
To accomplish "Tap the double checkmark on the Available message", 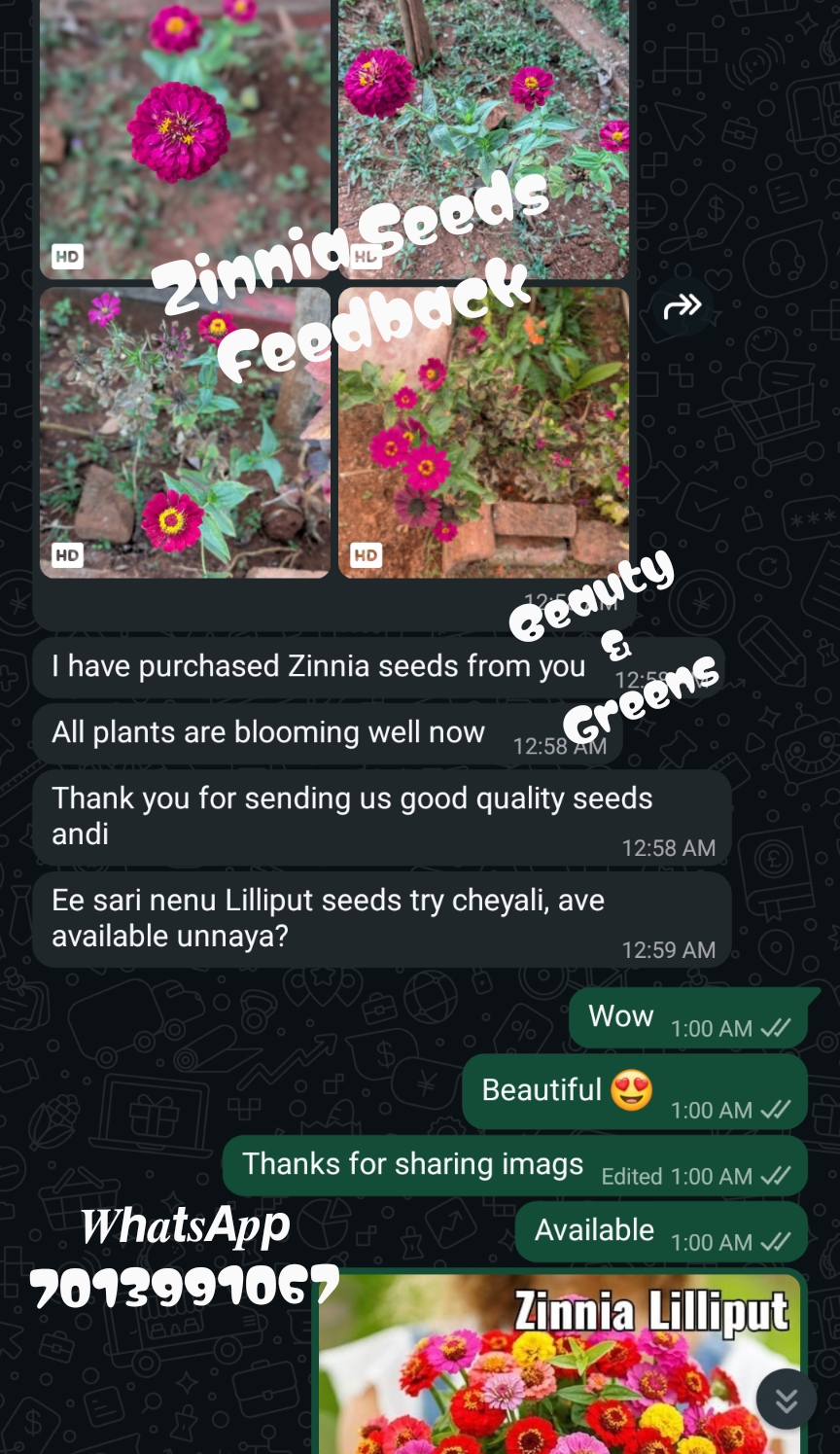I will pyautogui.click(x=778, y=1243).
